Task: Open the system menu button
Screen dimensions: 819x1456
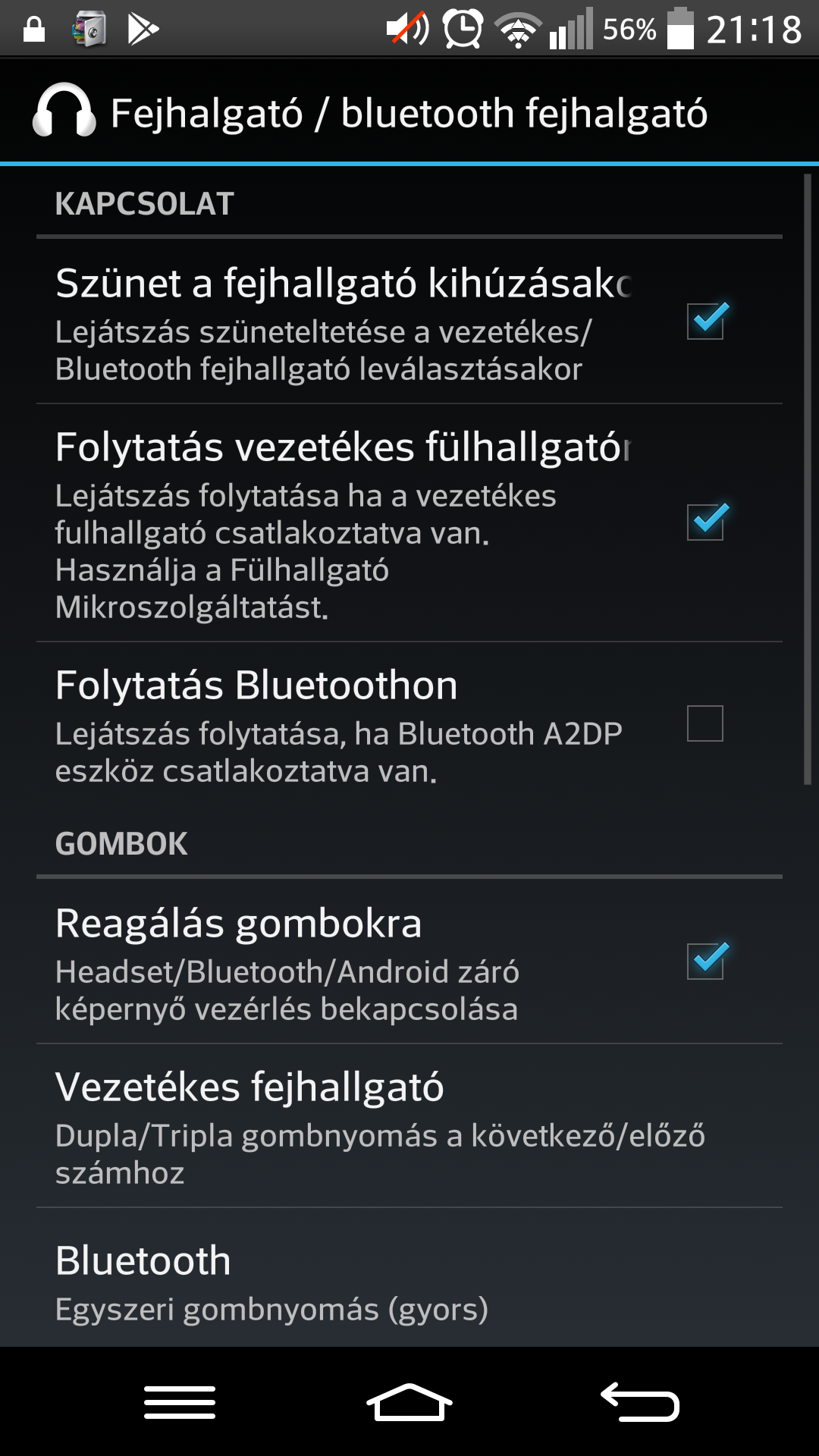Action: pos(180,1401)
